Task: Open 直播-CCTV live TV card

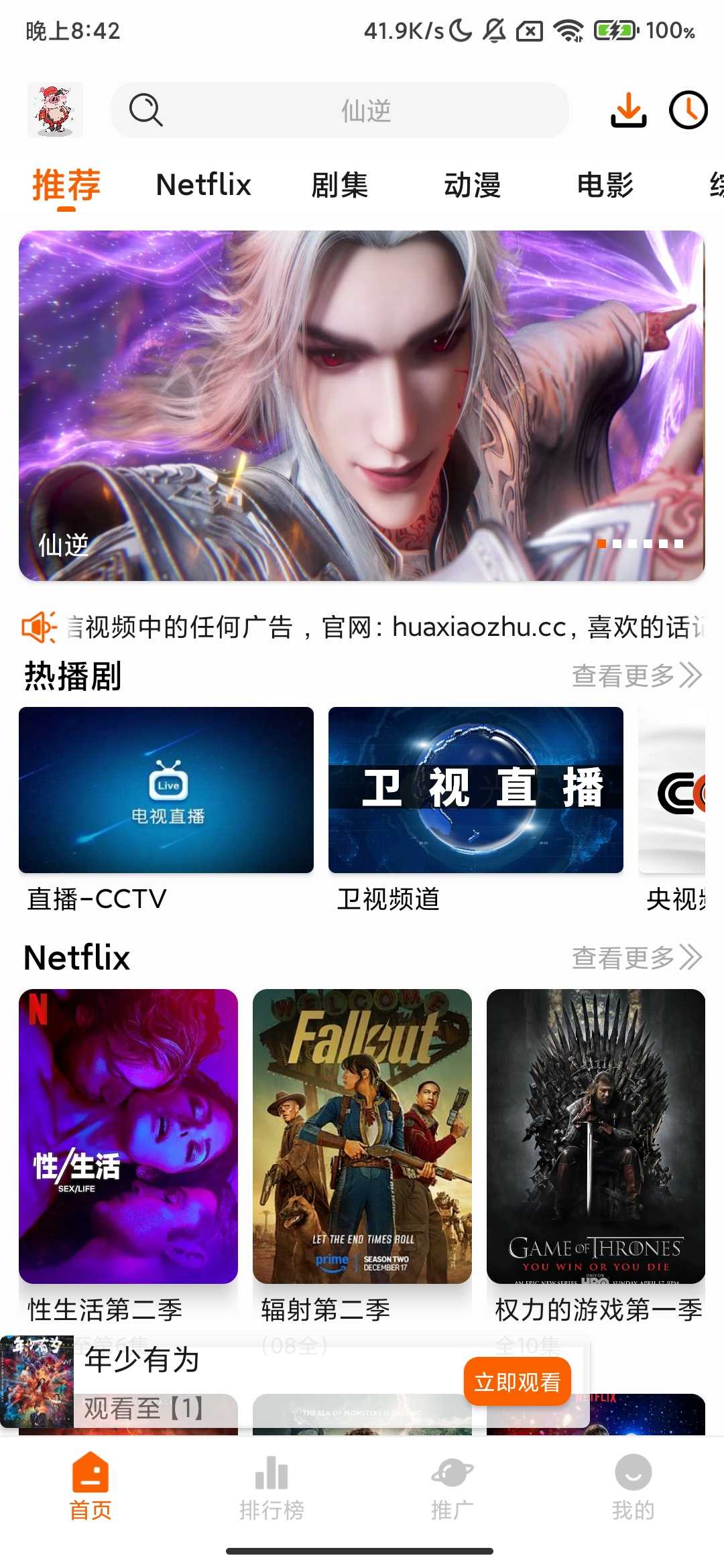Action: click(x=166, y=791)
